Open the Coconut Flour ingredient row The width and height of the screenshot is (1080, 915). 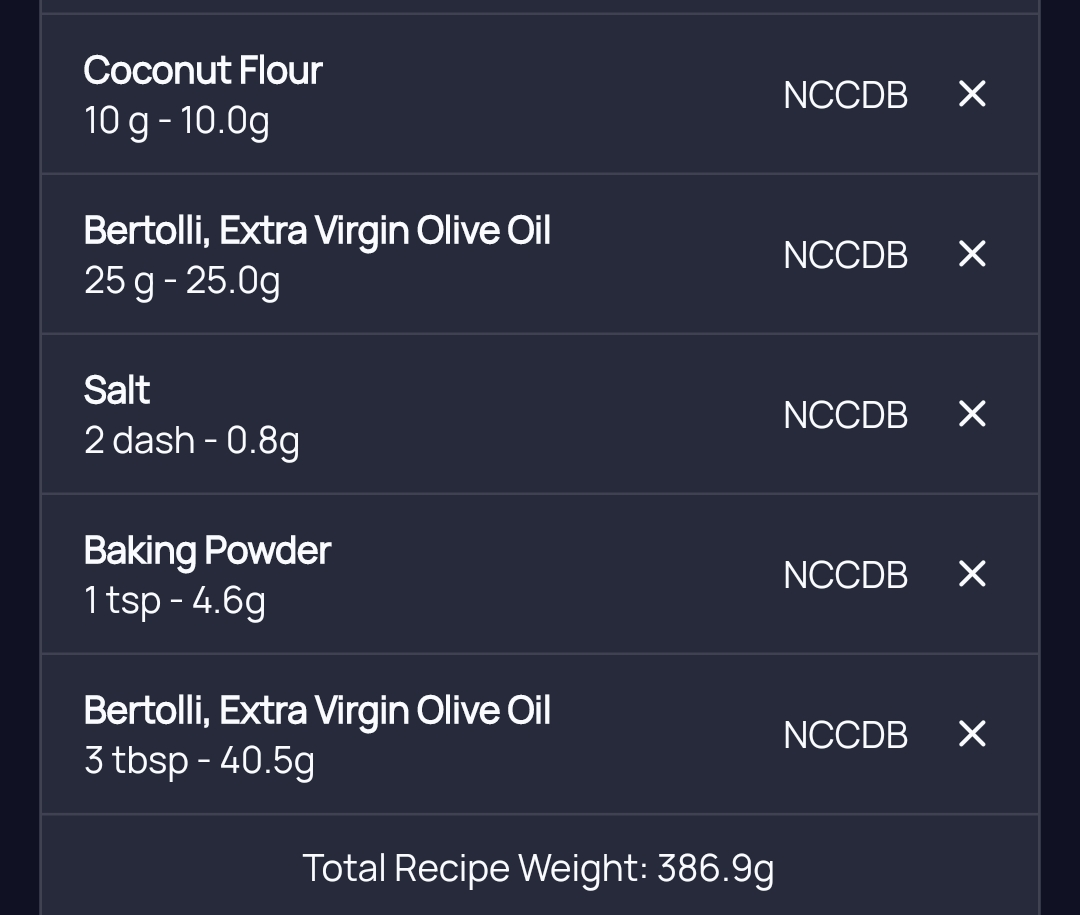(400, 95)
